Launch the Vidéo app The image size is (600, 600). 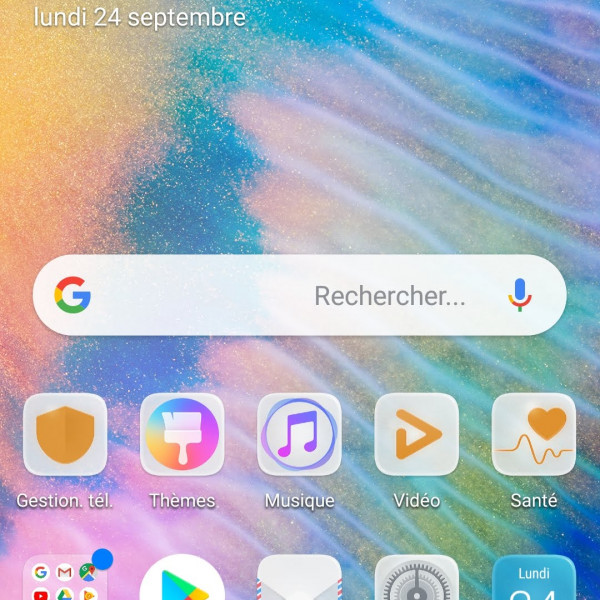[x=416, y=434]
